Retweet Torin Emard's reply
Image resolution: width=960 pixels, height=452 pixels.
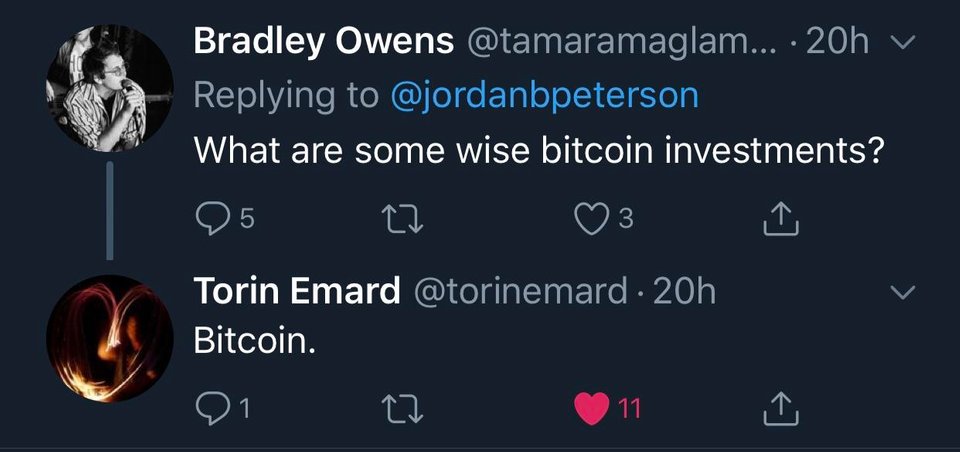pyautogui.click(x=402, y=409)
